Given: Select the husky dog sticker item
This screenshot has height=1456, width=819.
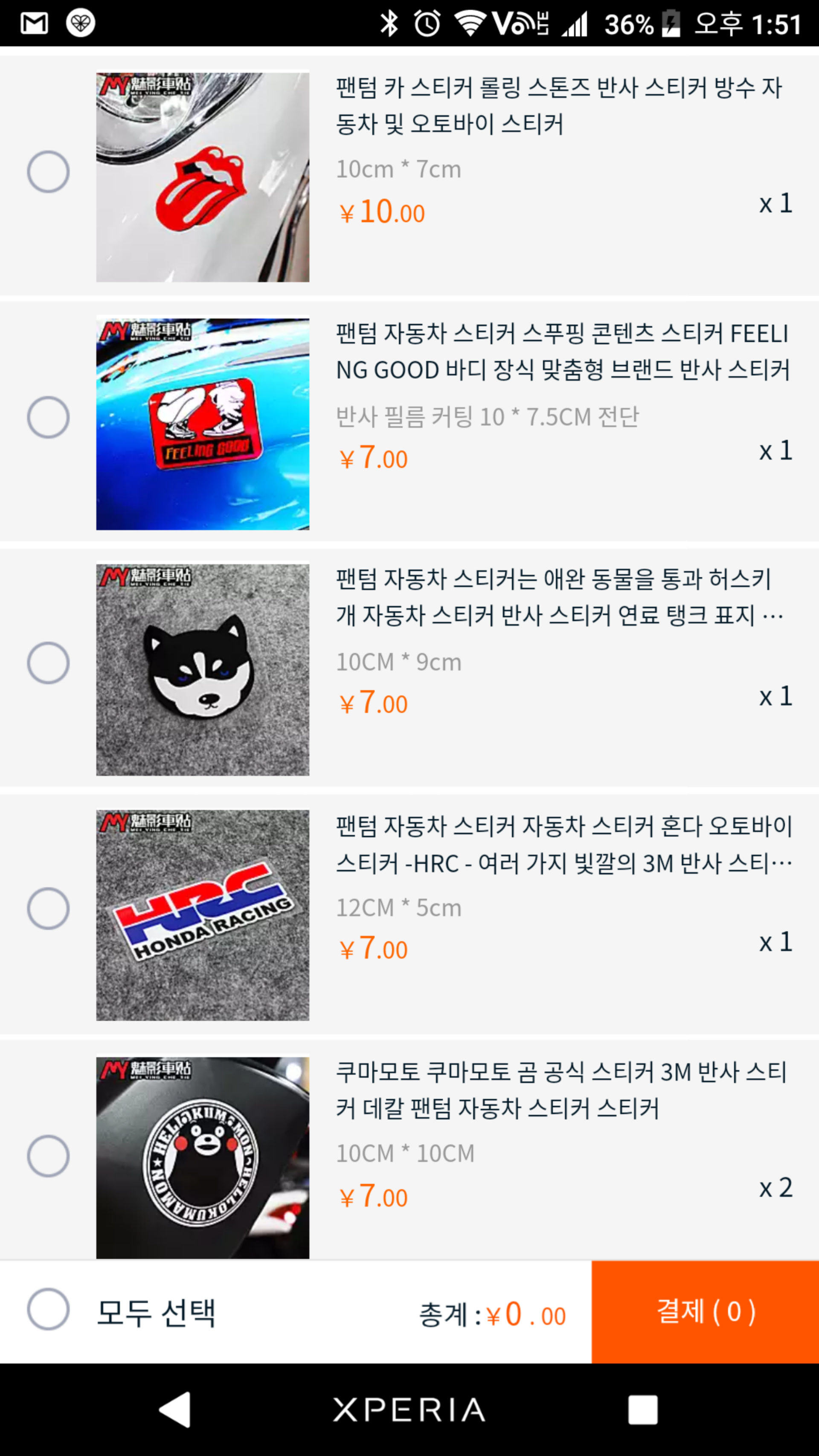Looking at the screenshot, I should click(48, 663).
